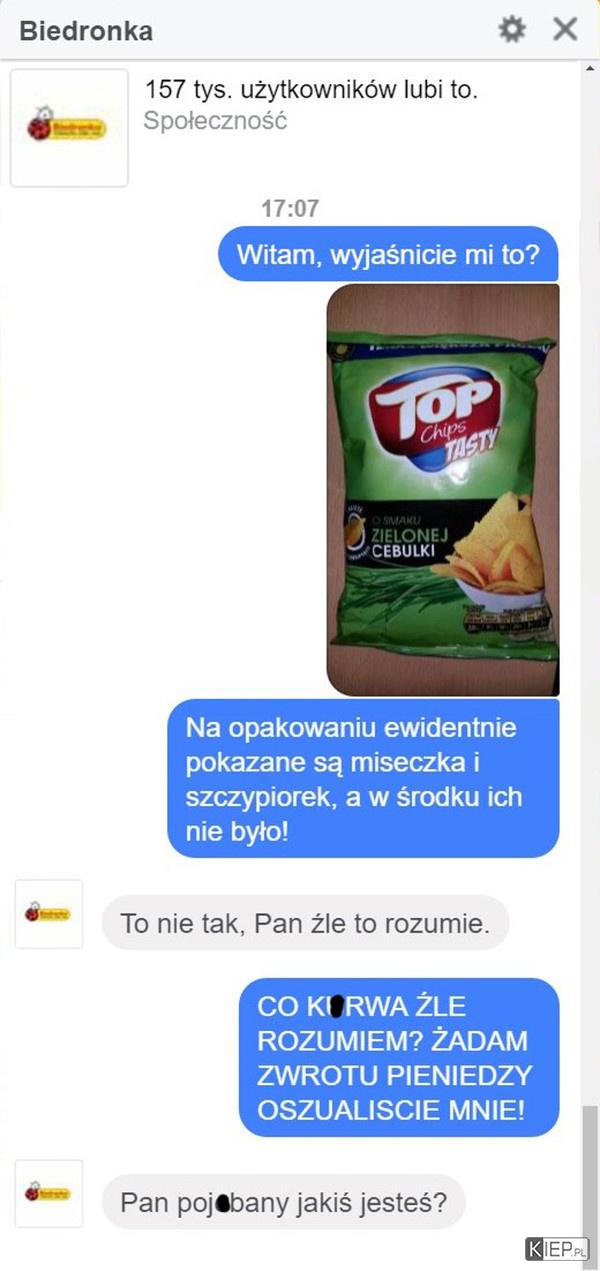
Task: Open the Biedronka page from the chat title
Action: click(x=86, y=31)
